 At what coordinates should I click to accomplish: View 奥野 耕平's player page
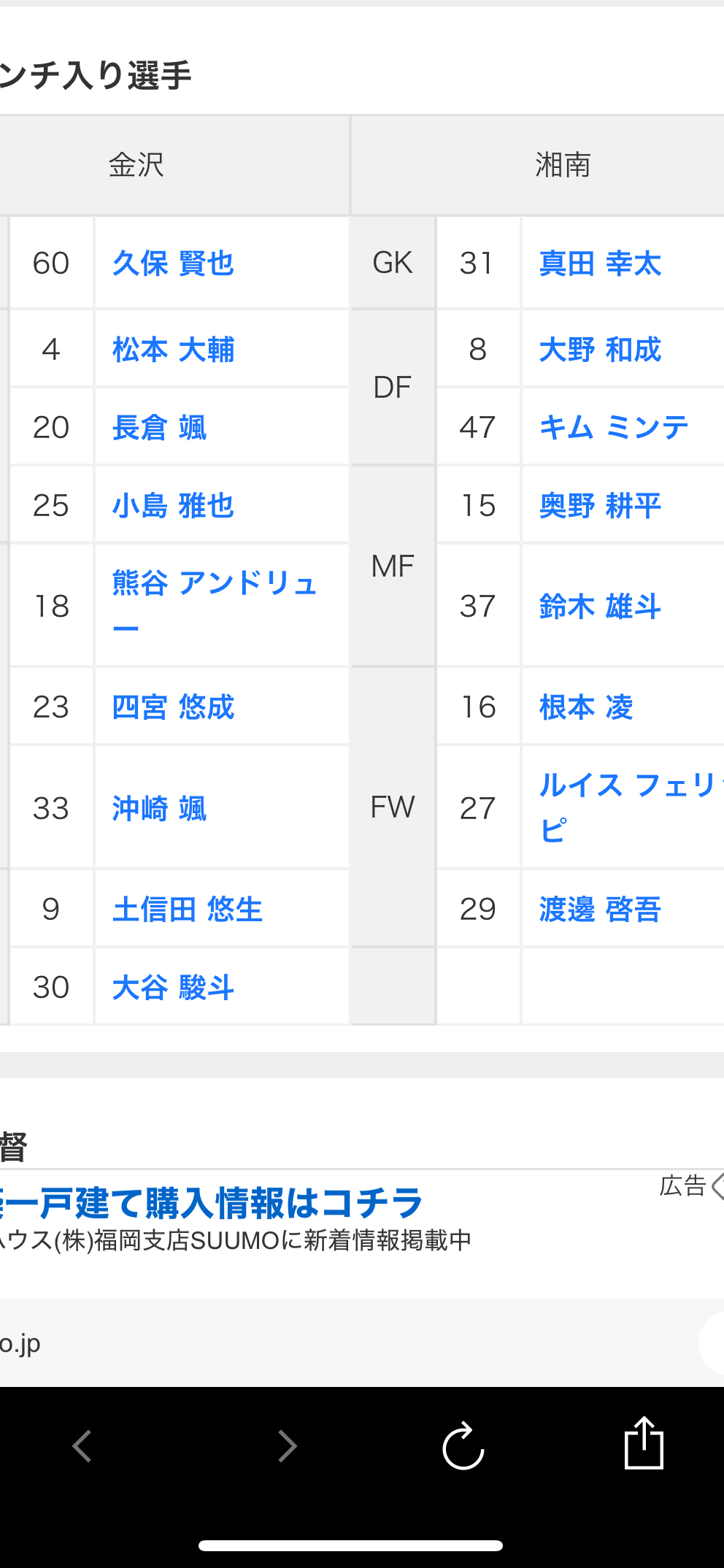(x=600, y=506)
